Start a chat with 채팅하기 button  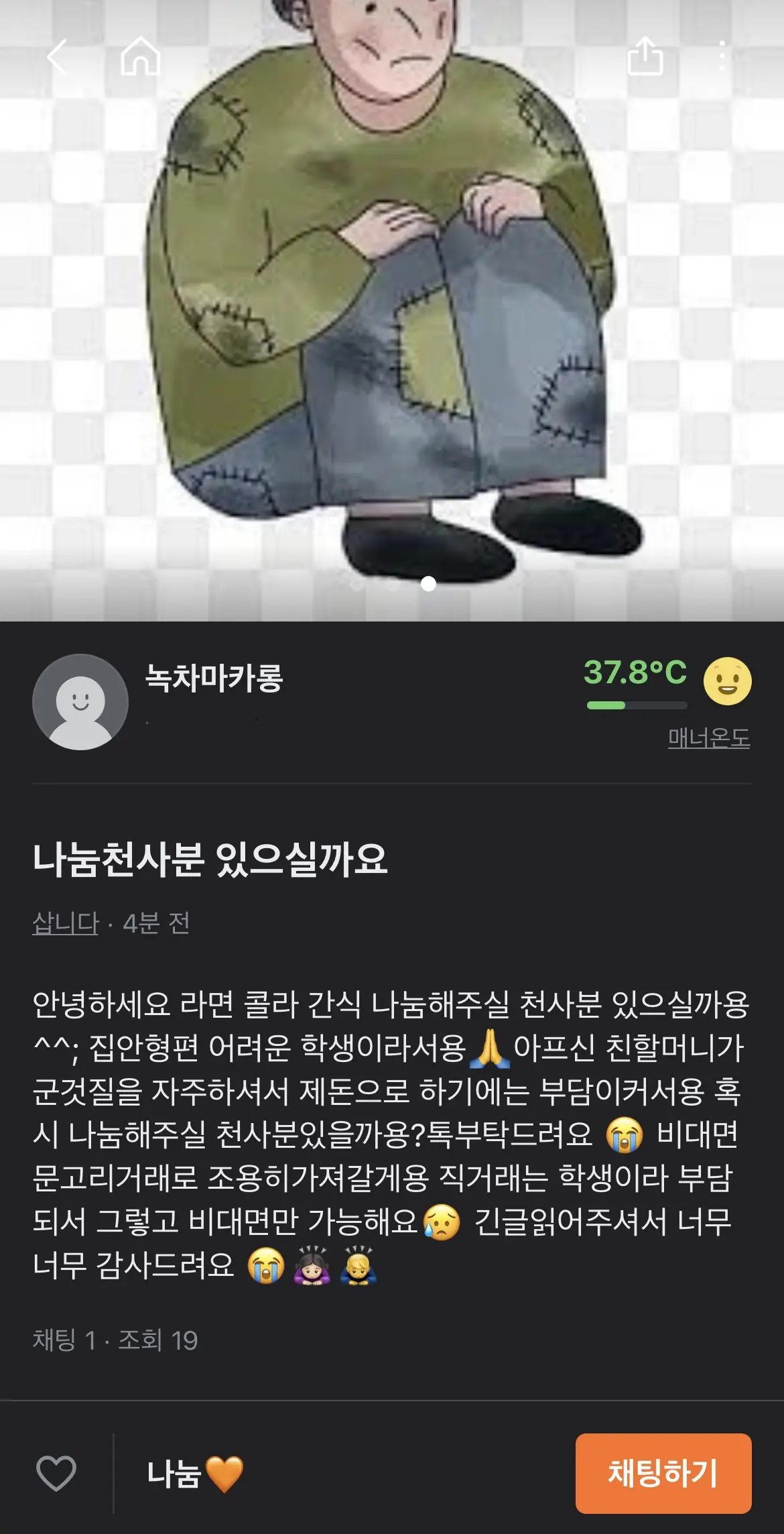pos(663,1473)
